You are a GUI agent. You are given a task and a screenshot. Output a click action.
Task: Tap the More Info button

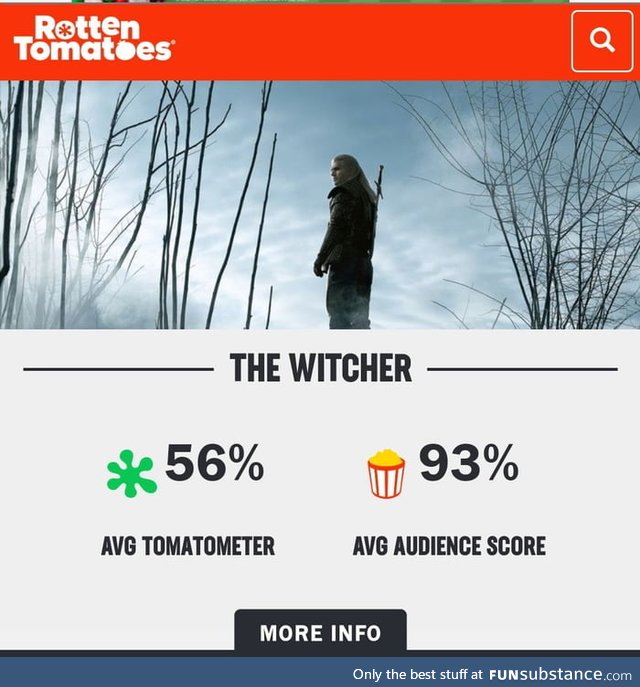[x=320, y=632]
